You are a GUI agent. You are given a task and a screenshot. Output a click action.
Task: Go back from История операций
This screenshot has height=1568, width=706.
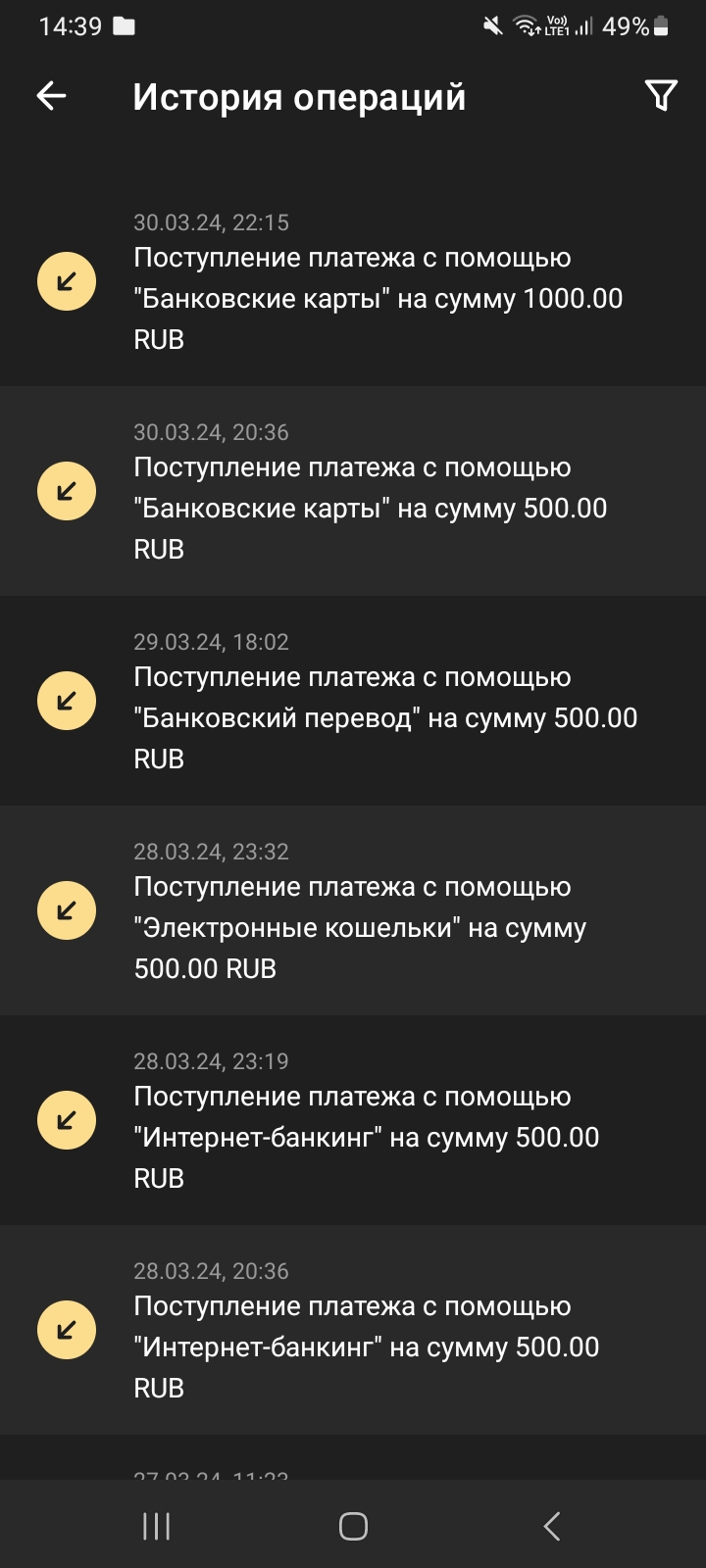[51, 96]
